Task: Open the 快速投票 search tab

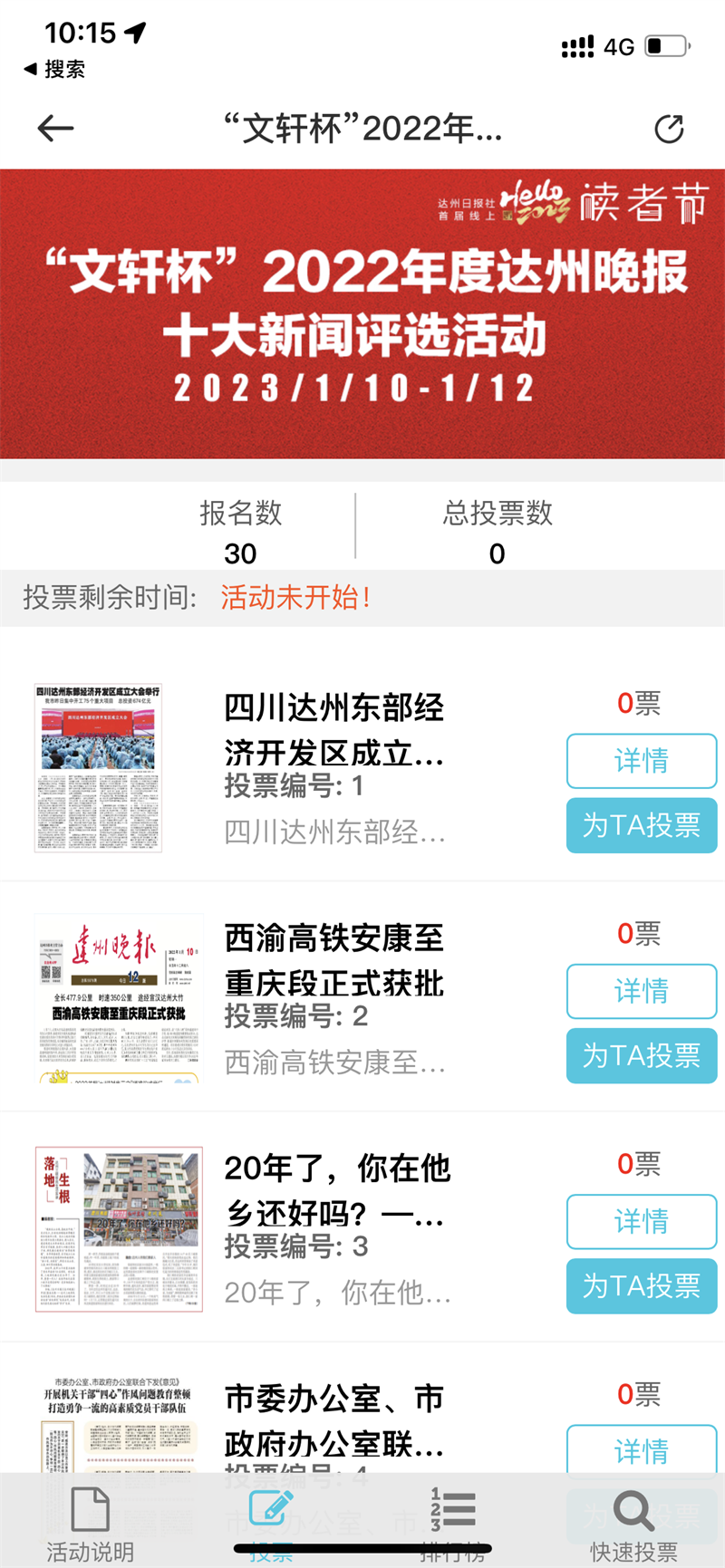Action: (x=633, y=1525)
